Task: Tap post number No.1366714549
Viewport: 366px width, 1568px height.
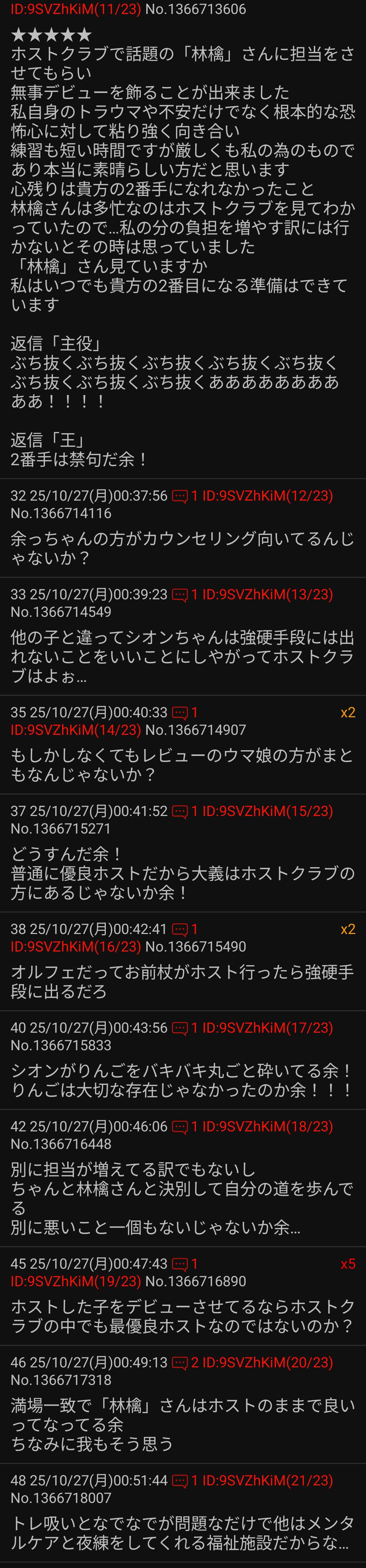Action: coord(61,612)
